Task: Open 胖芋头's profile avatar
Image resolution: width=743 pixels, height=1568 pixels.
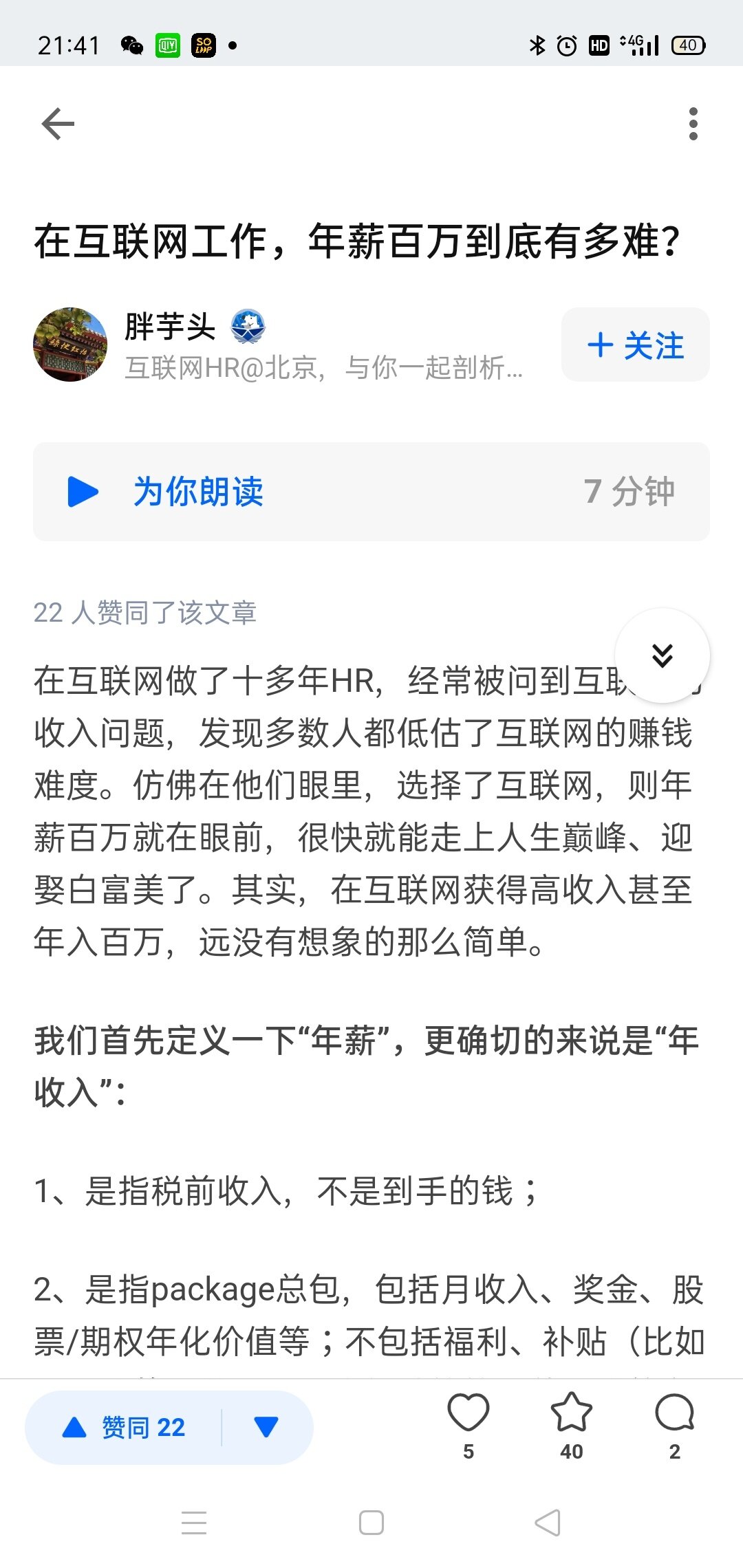Action: click(70, 345)
